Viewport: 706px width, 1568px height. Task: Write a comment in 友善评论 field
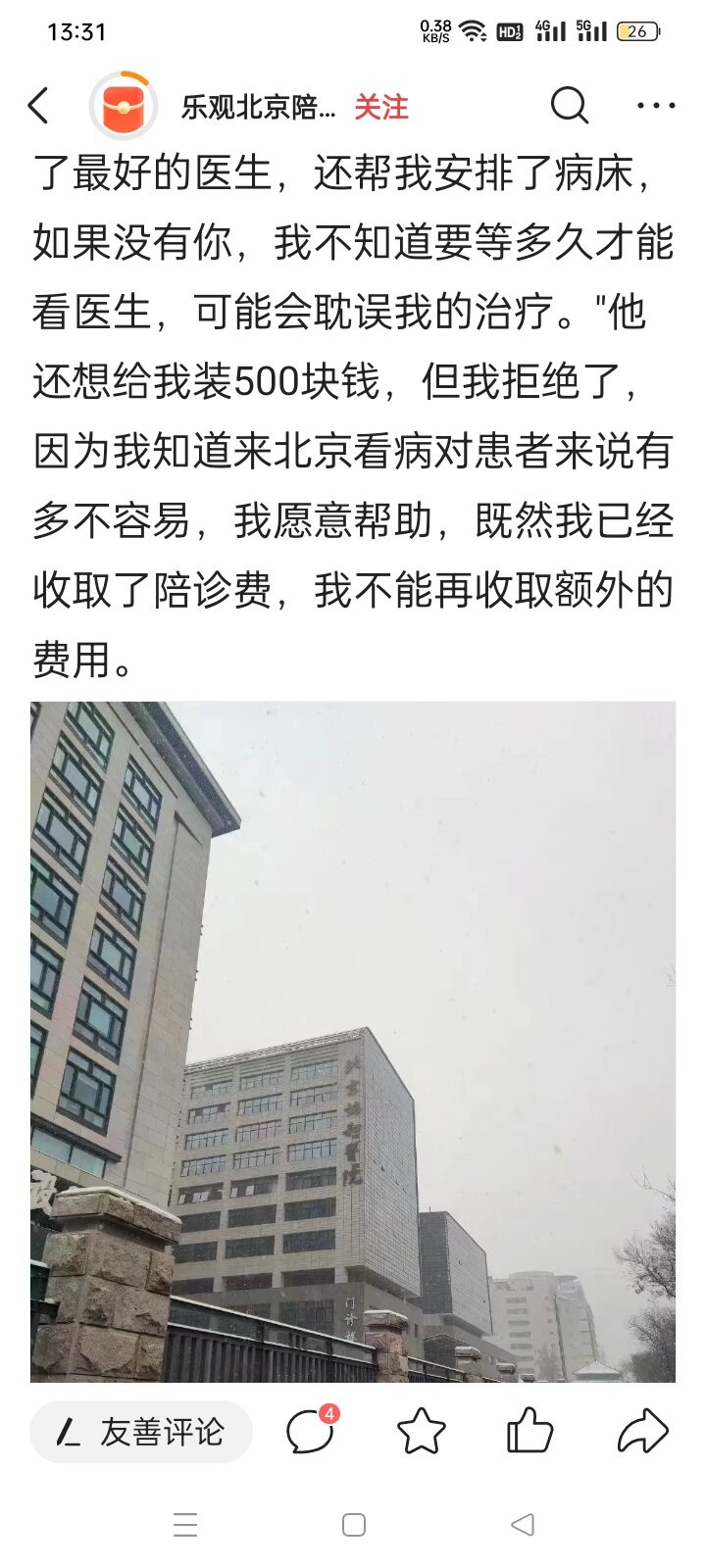141,1432
